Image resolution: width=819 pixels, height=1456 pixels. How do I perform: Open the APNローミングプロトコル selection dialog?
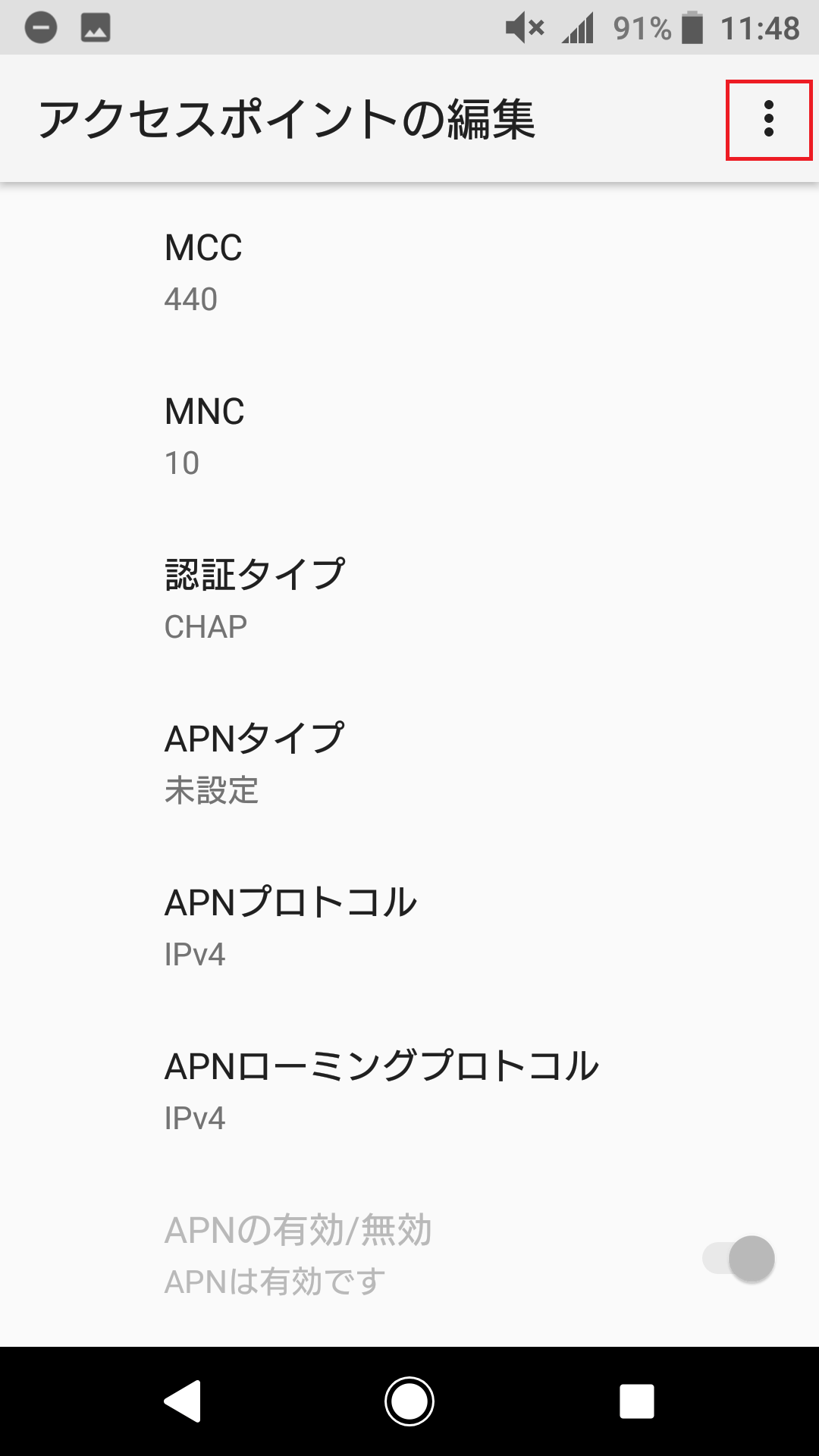tap(409, 1088)
